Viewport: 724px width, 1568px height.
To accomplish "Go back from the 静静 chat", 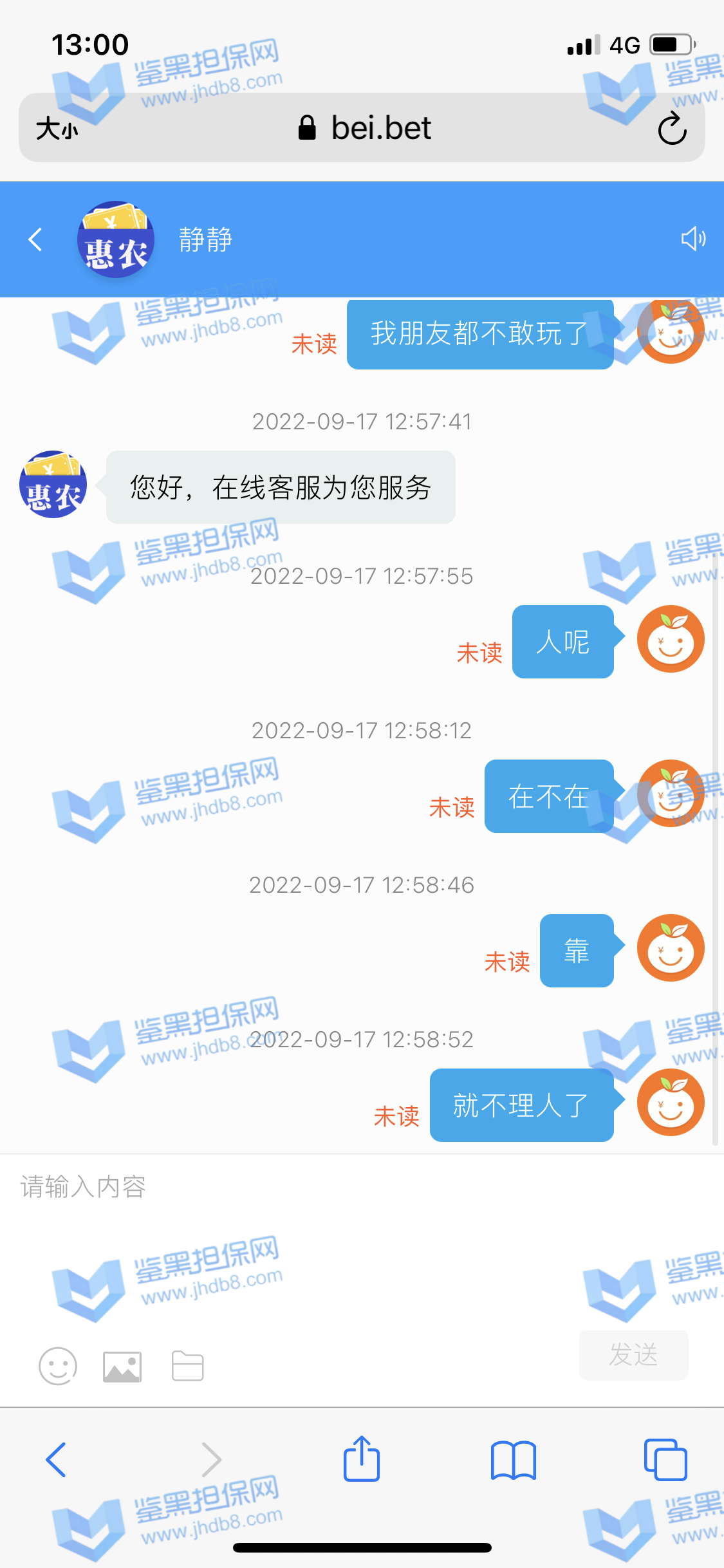I will (35, 239).
